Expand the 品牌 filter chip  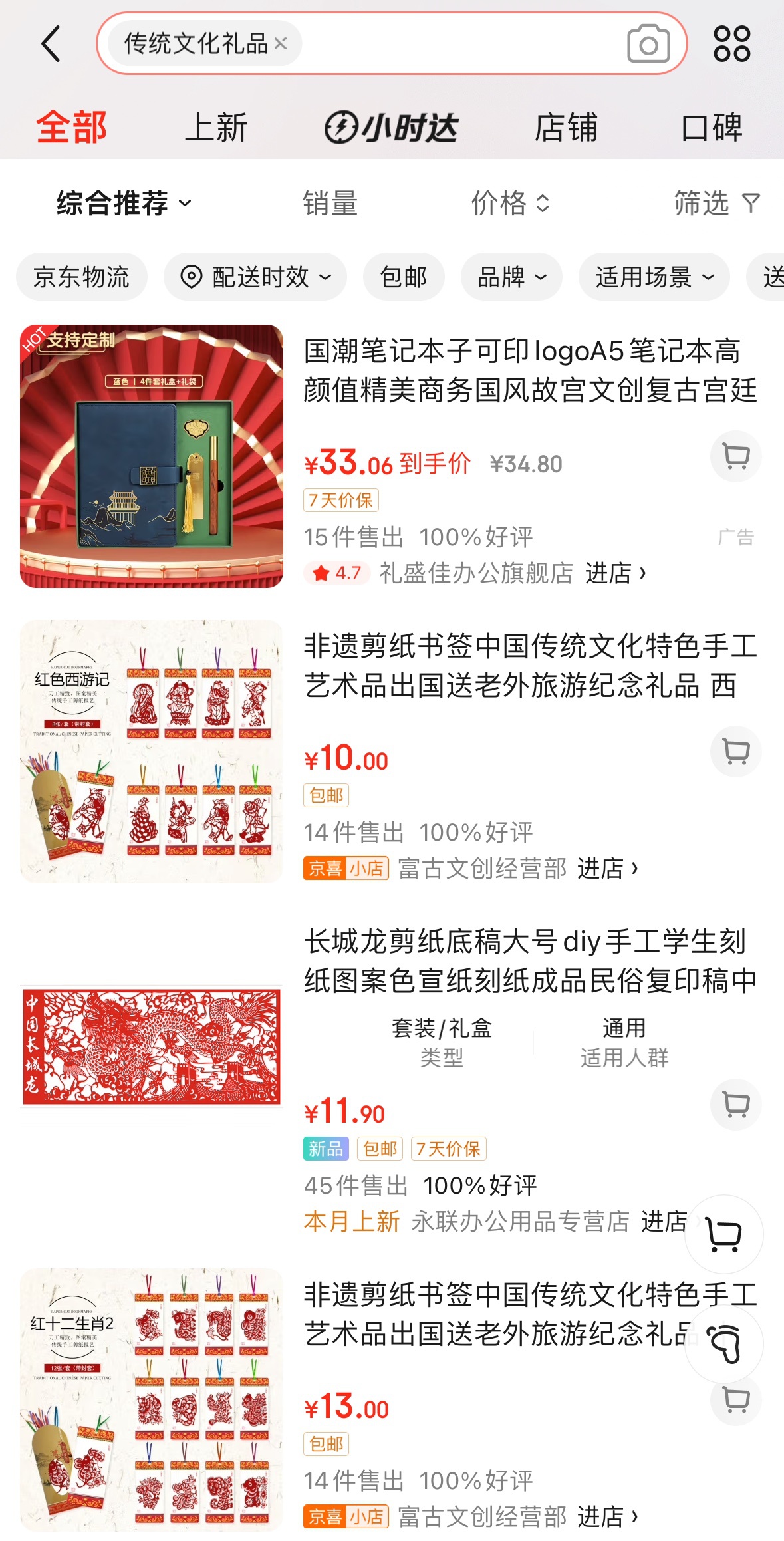[x=511, y=277]
